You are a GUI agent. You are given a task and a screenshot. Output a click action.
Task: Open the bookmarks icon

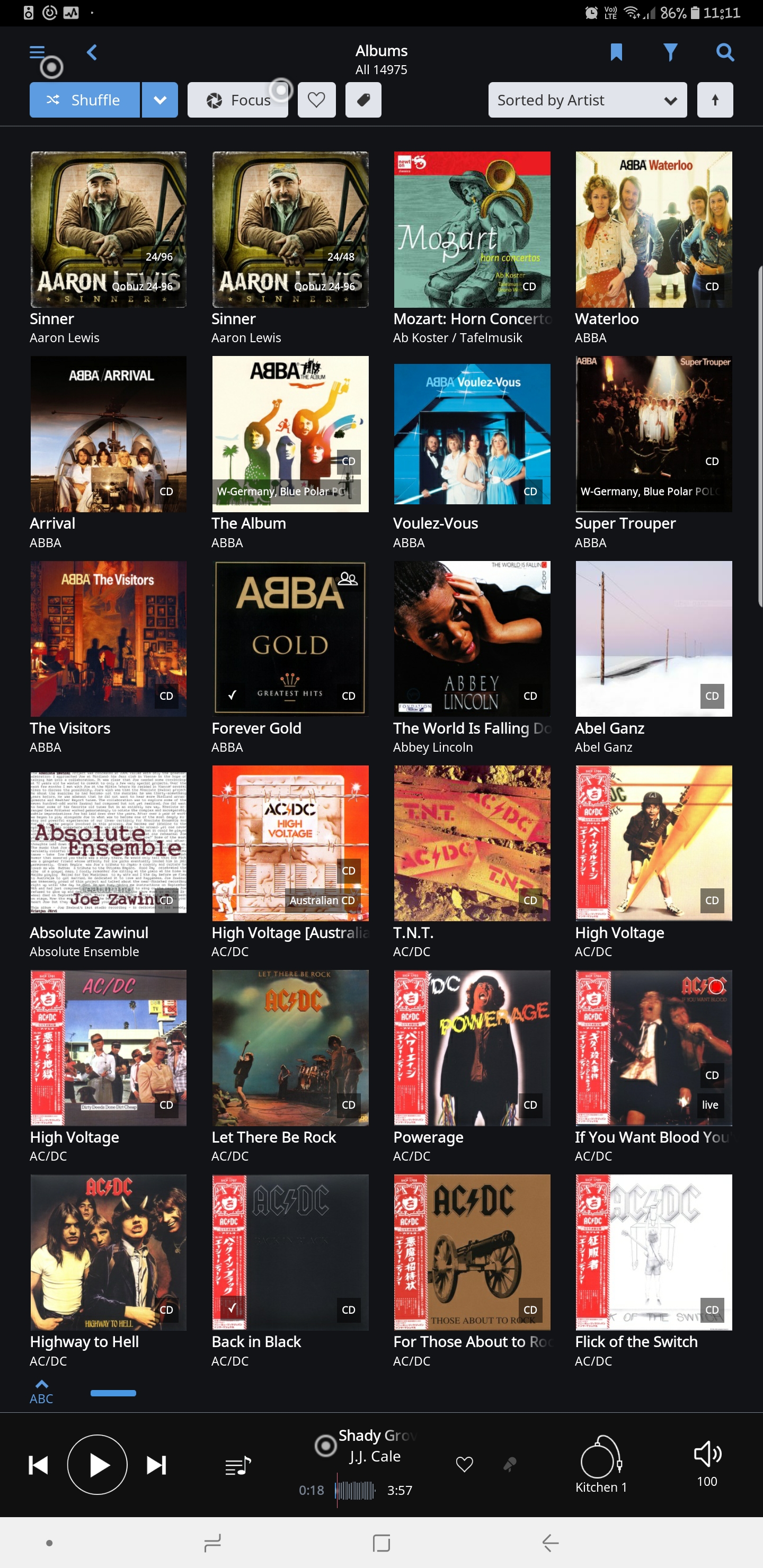pyautogui.click(x=616, y=52)
